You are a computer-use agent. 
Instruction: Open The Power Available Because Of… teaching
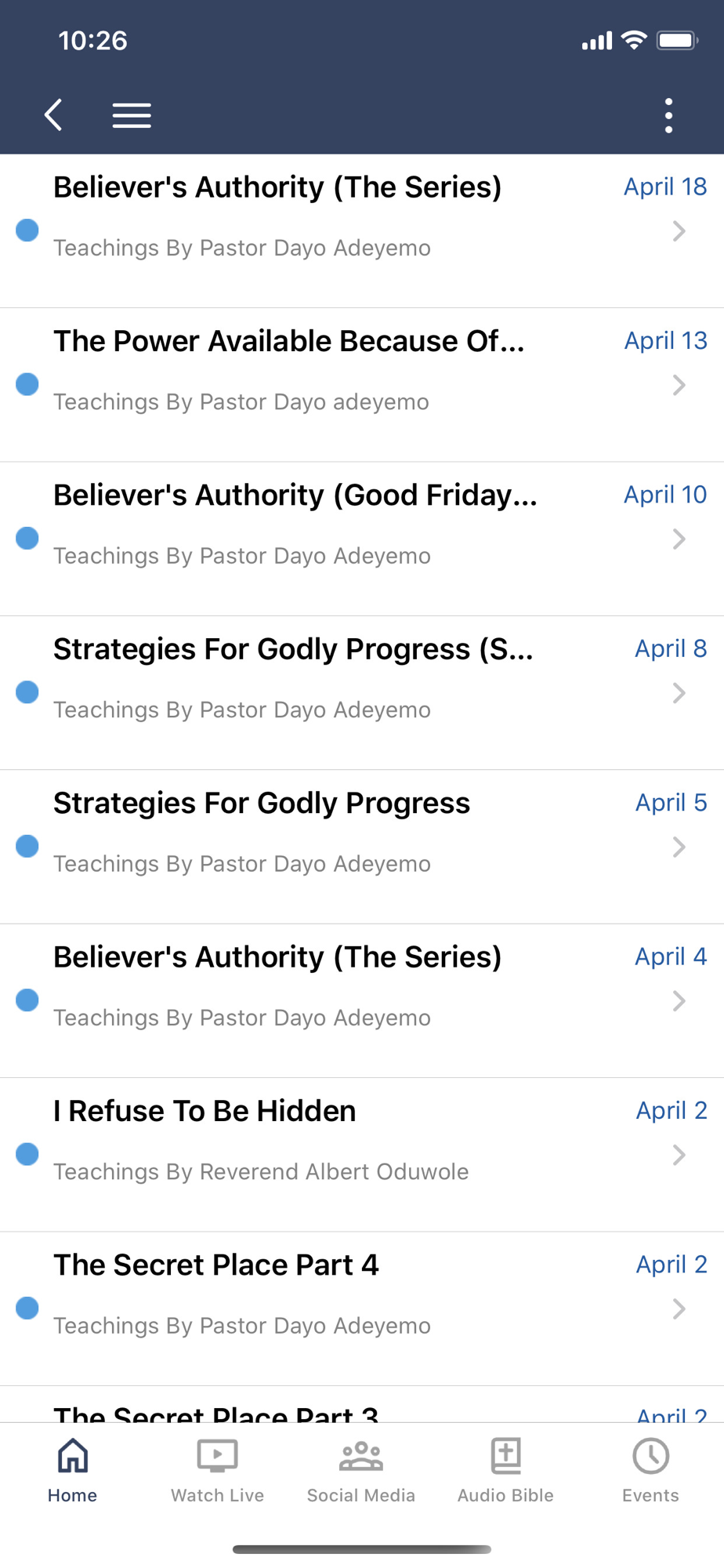tap(362, 385)
